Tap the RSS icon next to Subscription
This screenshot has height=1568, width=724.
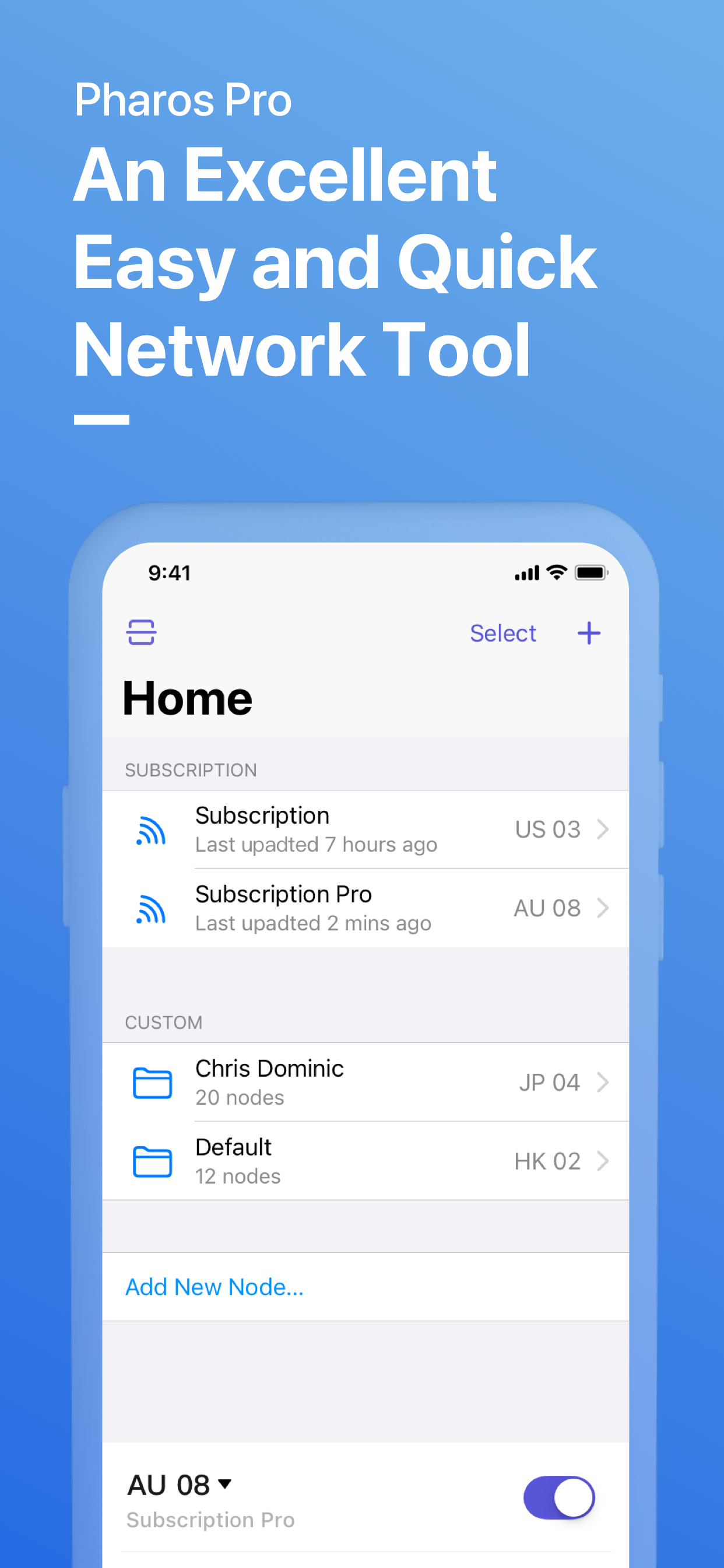152,829
